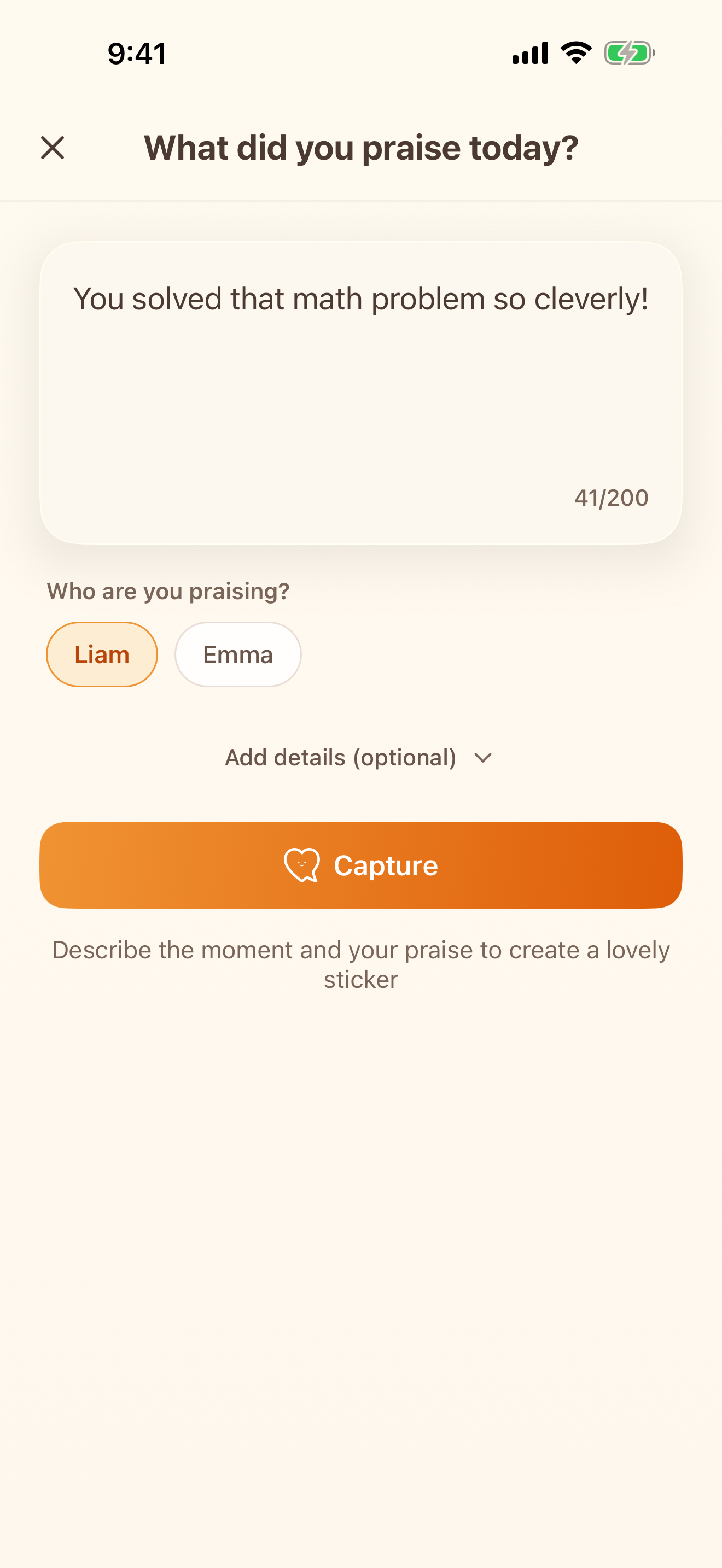This screenshot has height=1568, width=722.
Task: Tap the charging battery icon
Action: pyautogui.click(x=630, y=53)
